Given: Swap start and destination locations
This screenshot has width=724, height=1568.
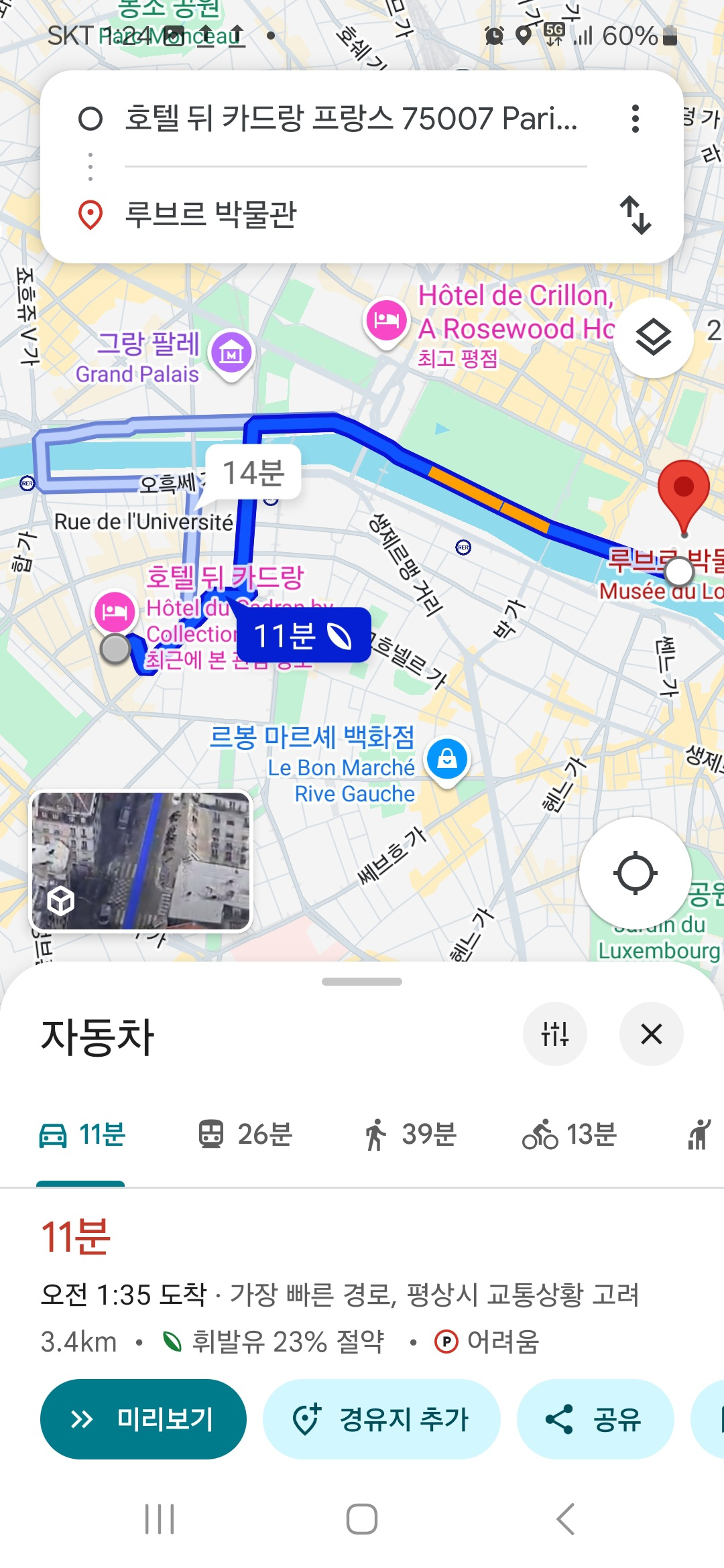Looking at the screenshot, I should point(635,214).
